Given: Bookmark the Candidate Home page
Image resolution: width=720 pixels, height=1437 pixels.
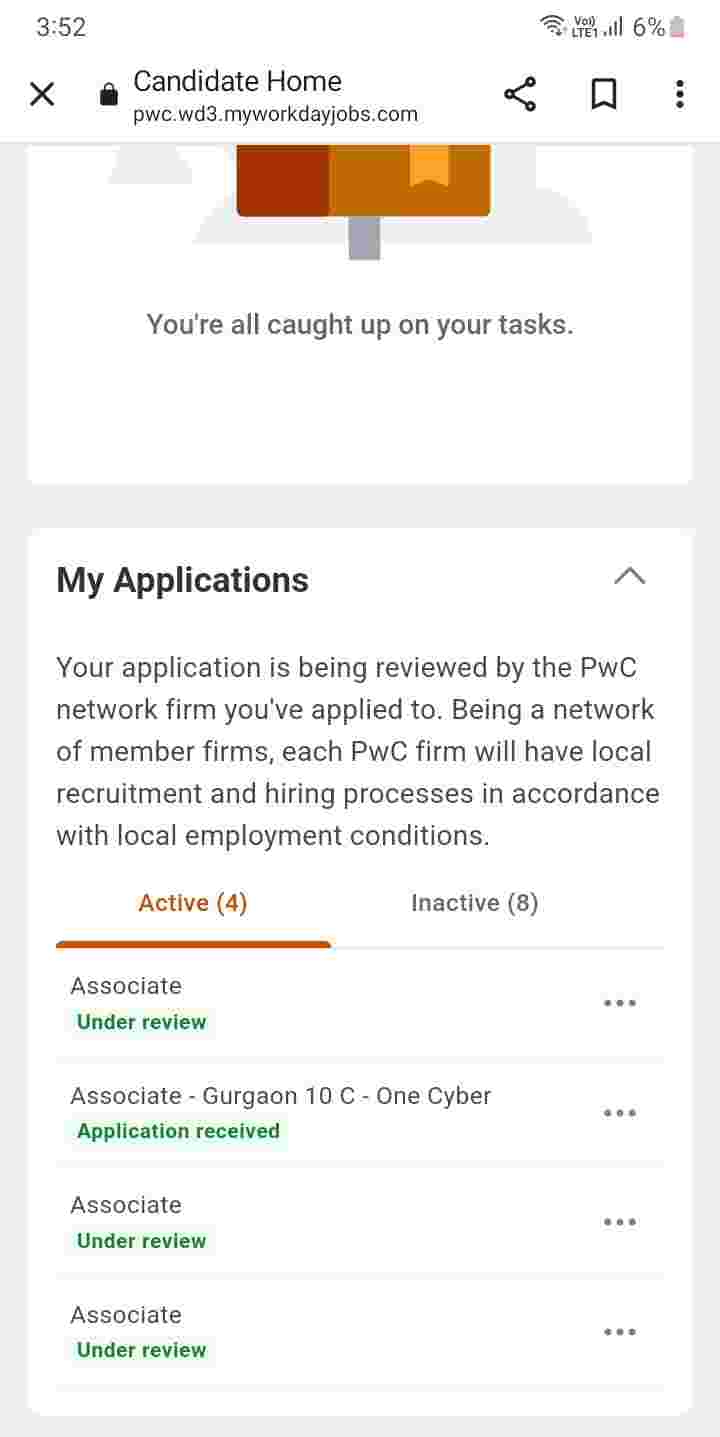Looking at the screenshot, I should [603, 95].
